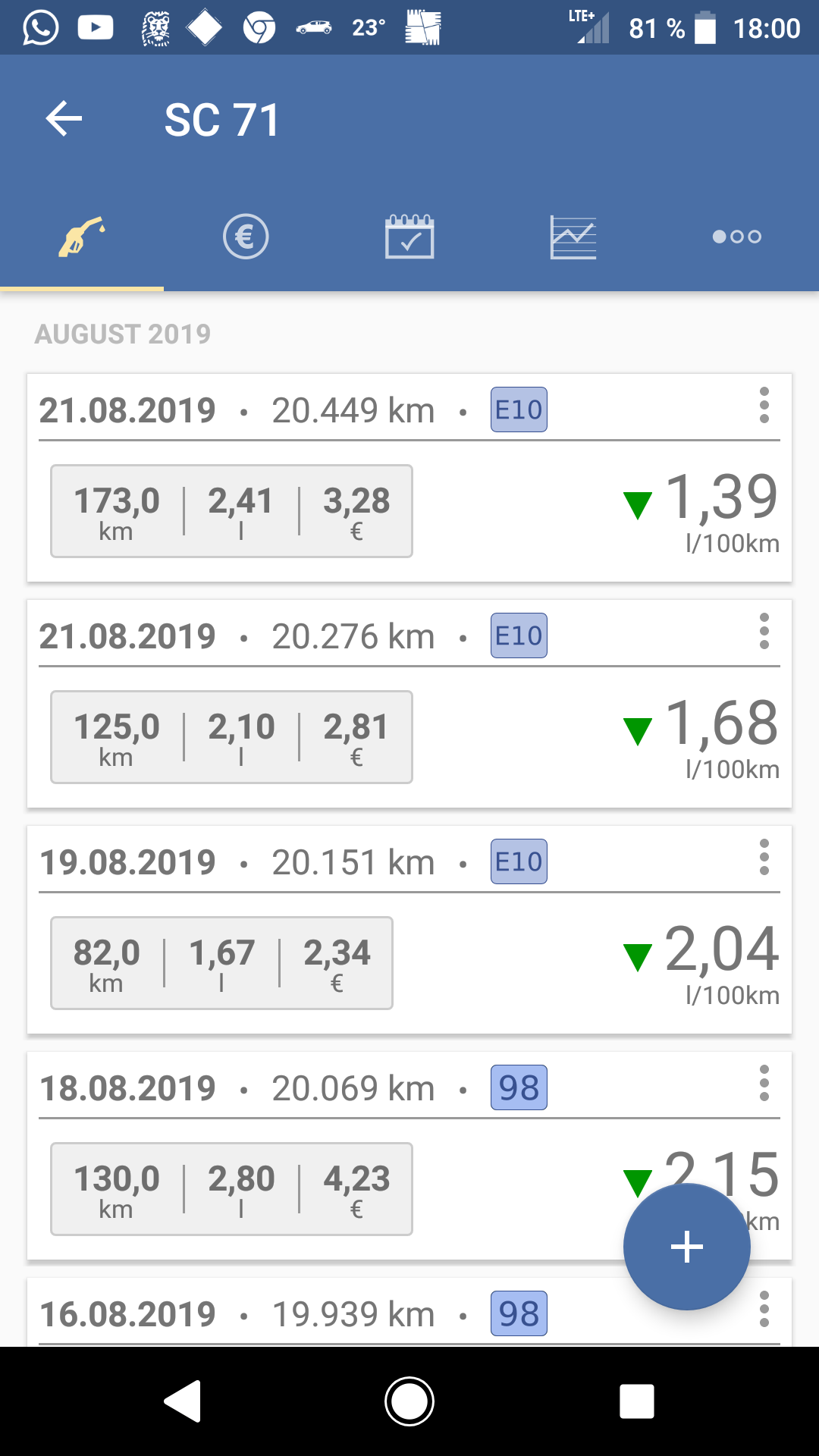Image resolution: width=819 pixels, height=1456 pixels.
Task: Open overflow menu for 20.276 km entry
Action: pos(764,631)
